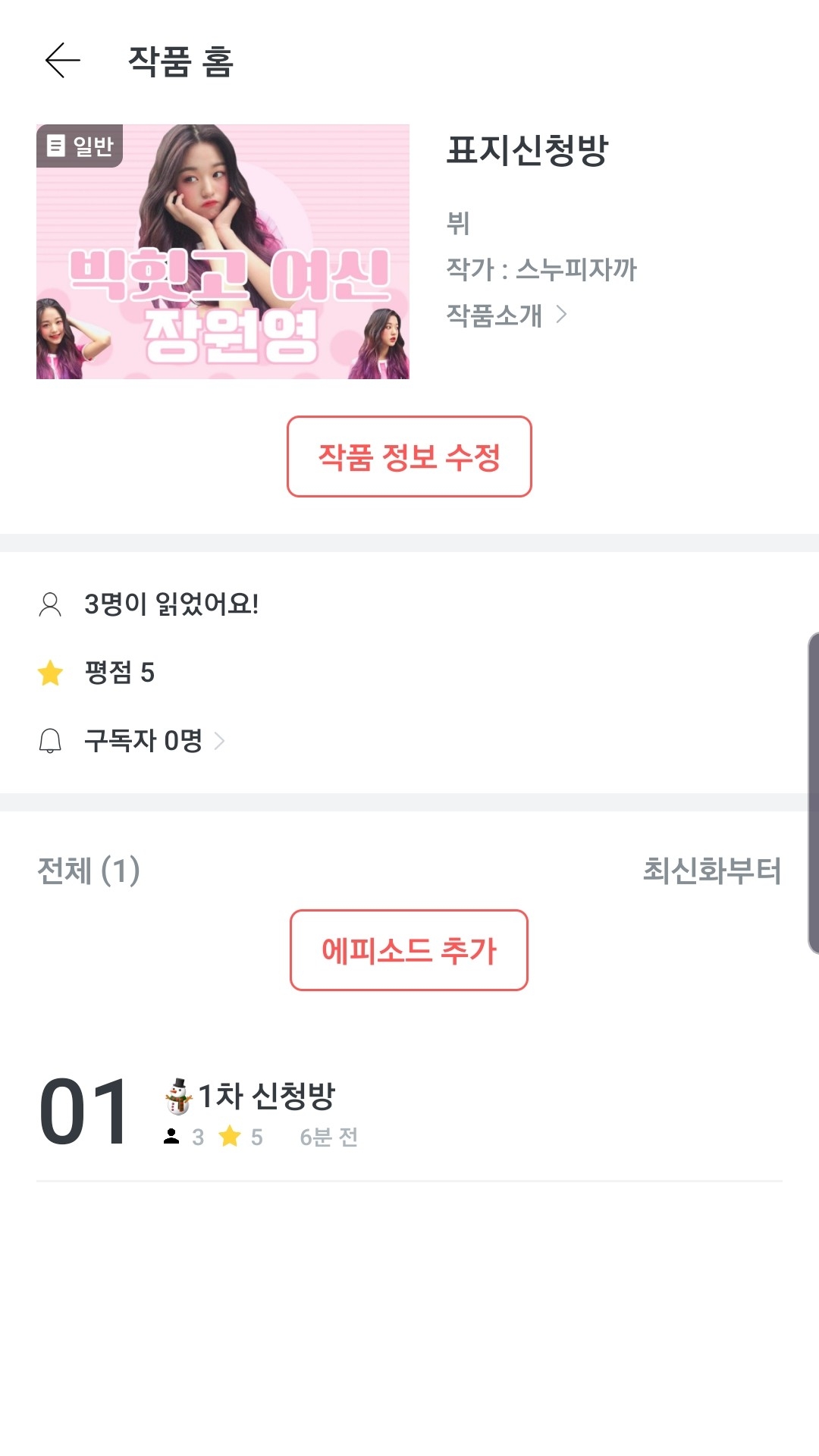Tap the 작품 정보 수정 button

click(409, 457)
